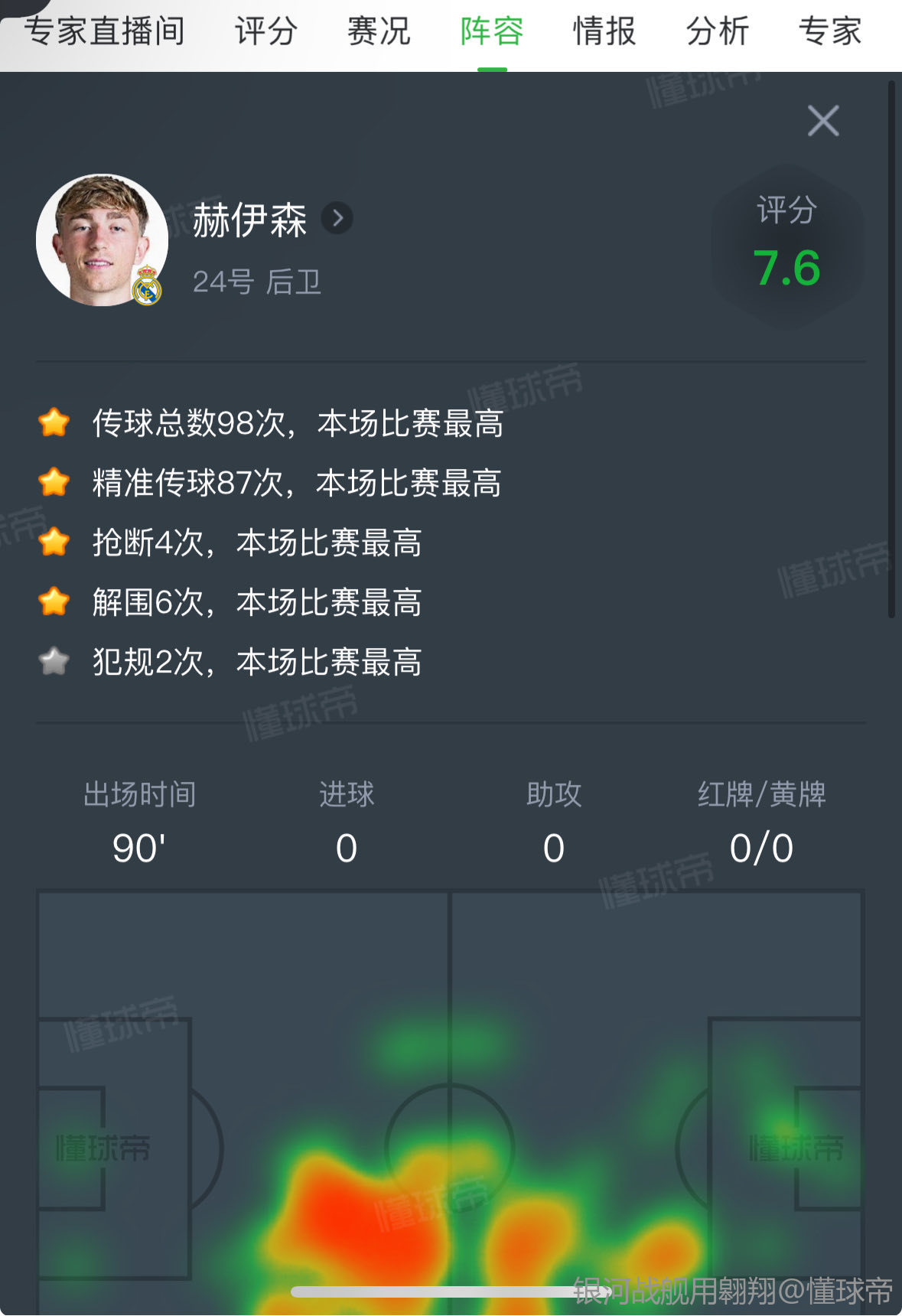The height and width of the screenshot is (1316, 902).
Task: Open the 分析 tab
Action: (x=718, y=31)
